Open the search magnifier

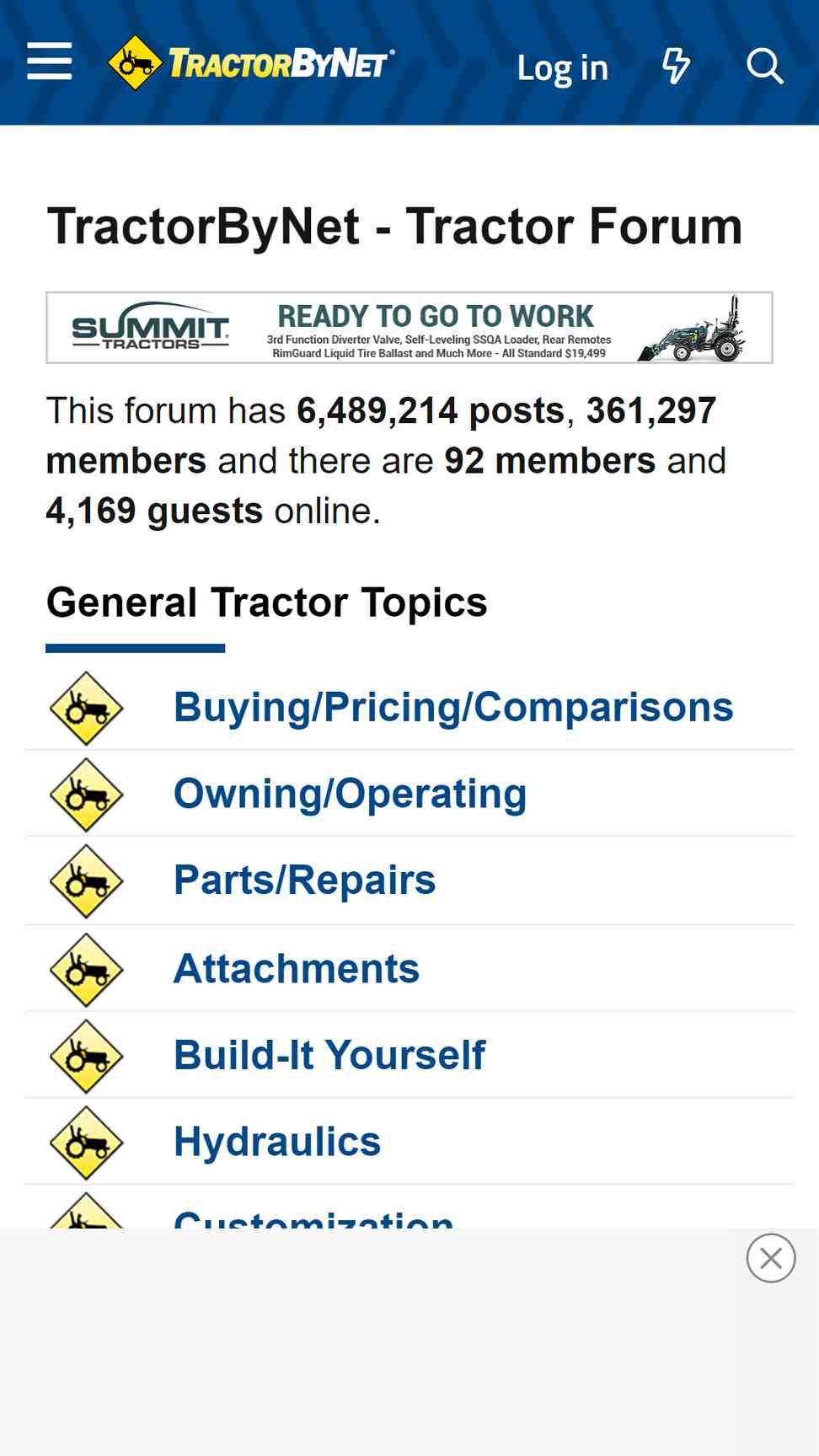tap(765, 66)
